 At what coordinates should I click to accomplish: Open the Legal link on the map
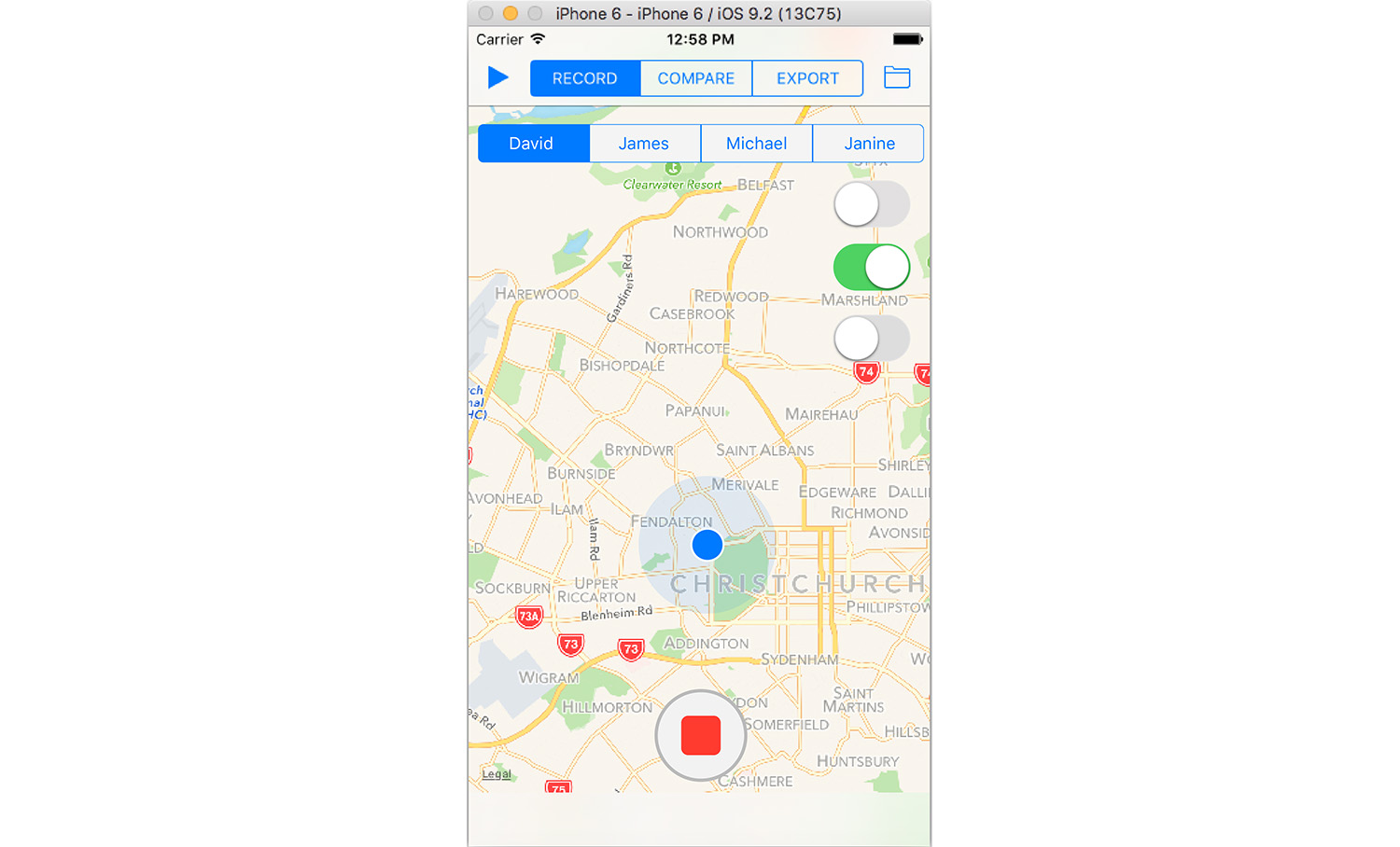click(x=497, y=774)
